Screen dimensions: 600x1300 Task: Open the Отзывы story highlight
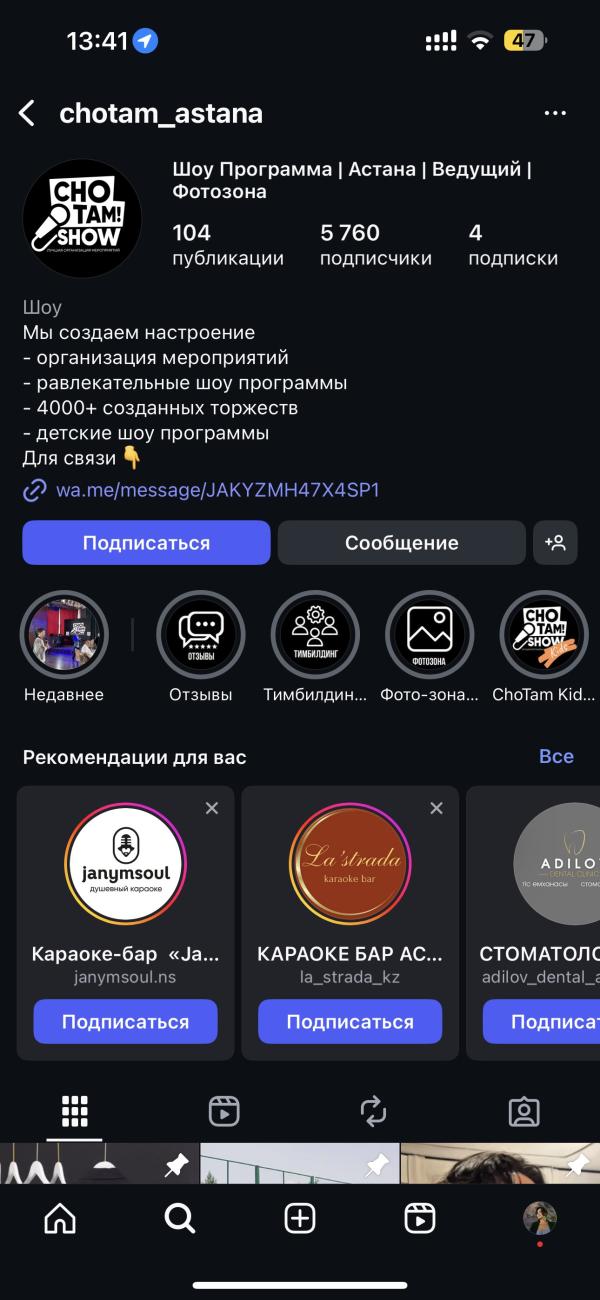point(201,635)
